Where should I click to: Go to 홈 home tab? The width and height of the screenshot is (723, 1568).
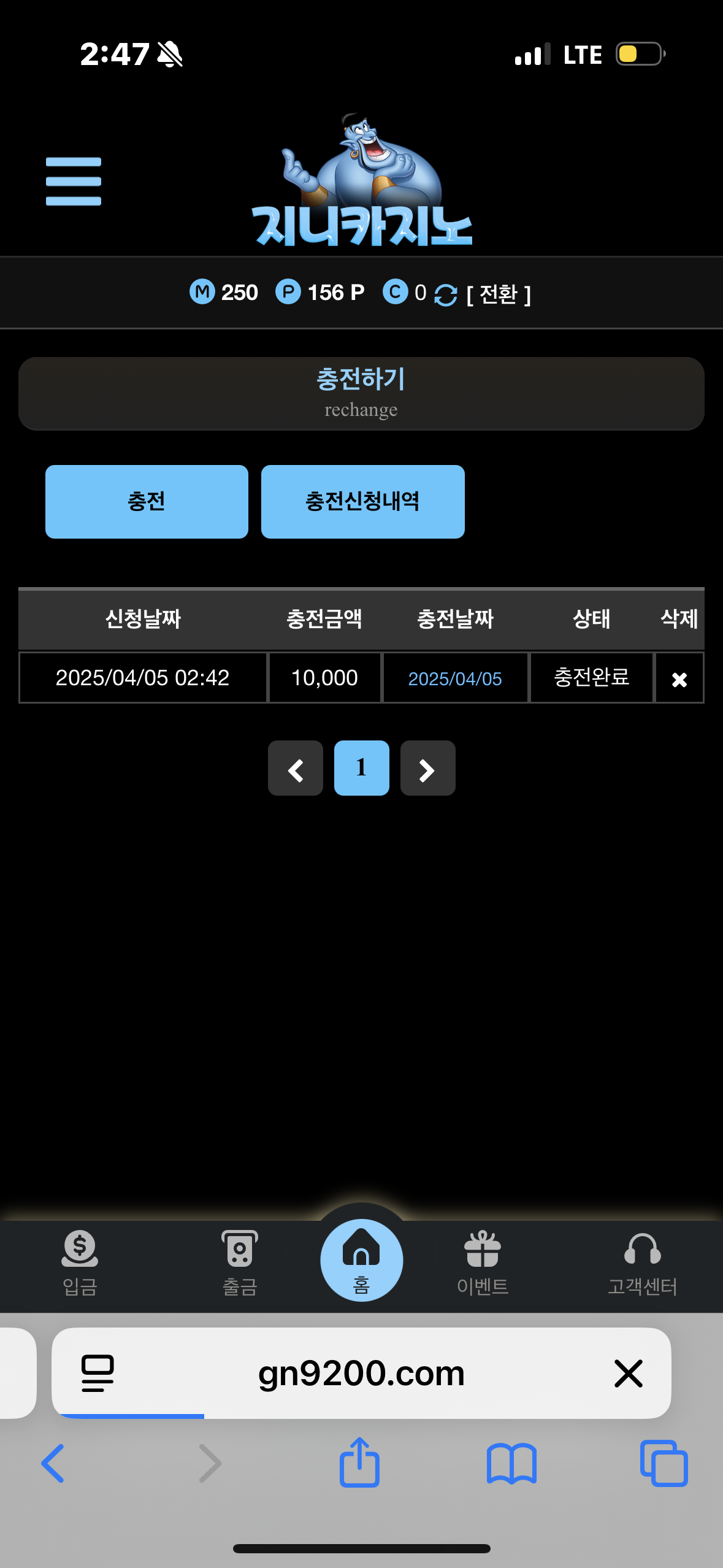(361, 1260)
